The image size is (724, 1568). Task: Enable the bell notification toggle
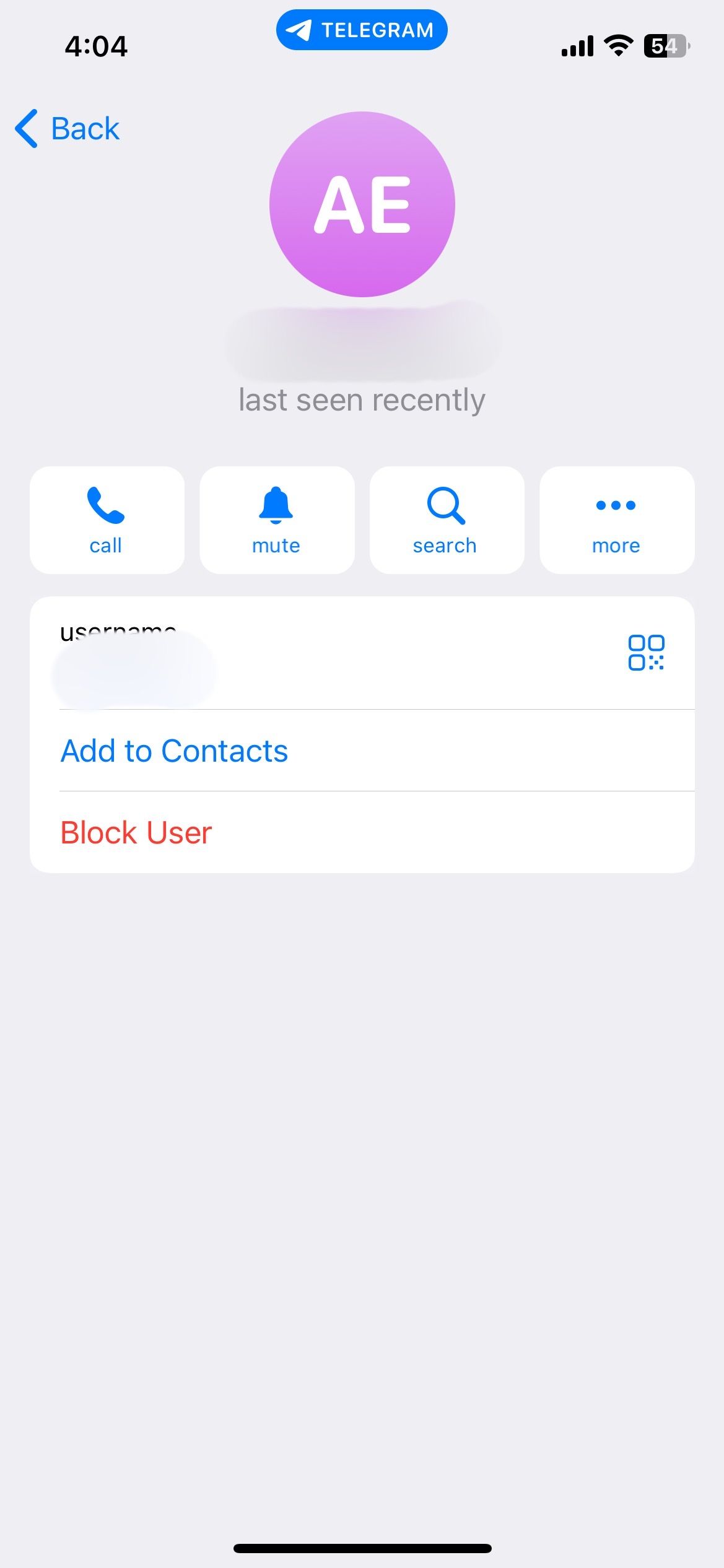[x=276, y=507]
